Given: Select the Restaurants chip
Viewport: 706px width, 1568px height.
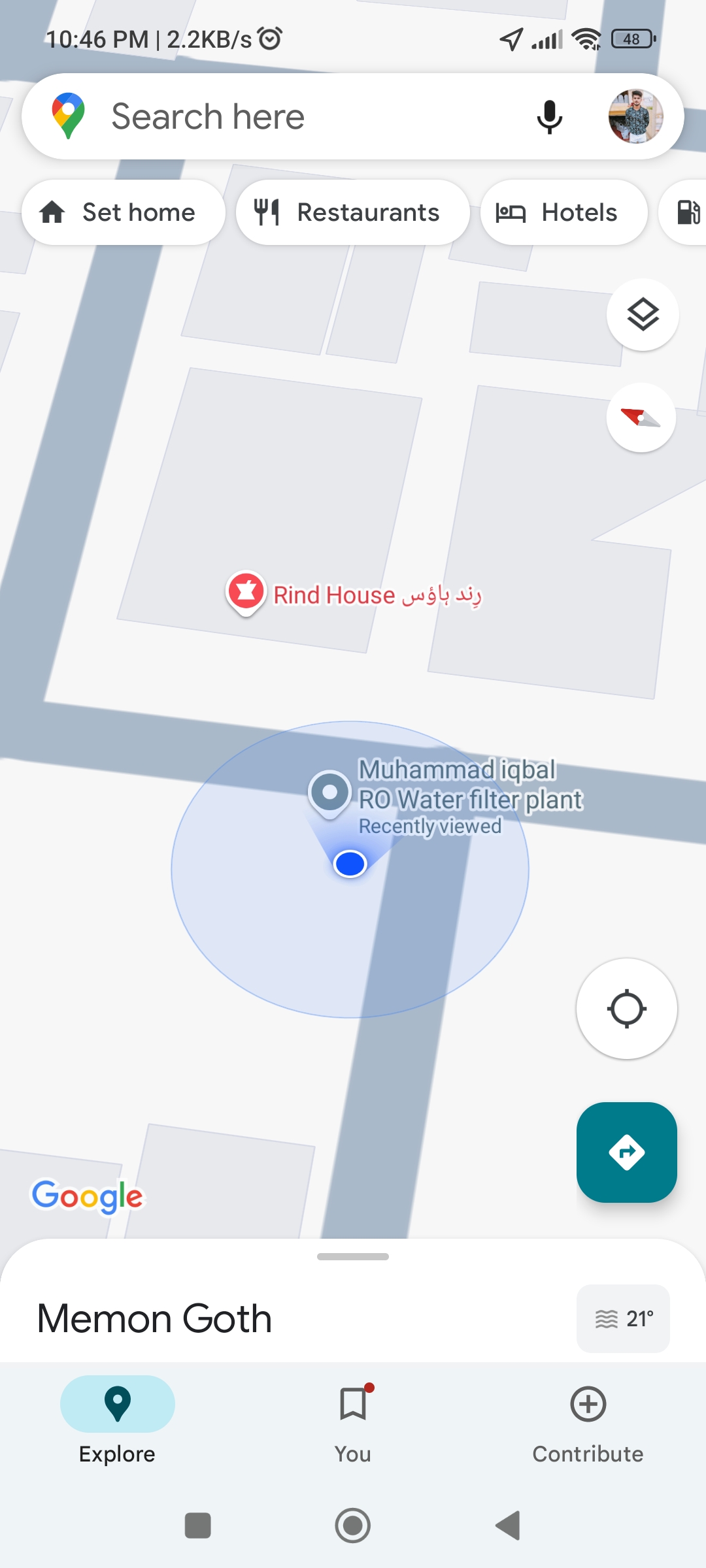Looking at the screenshot, I should pyautogui.click(x=353, y=212).
